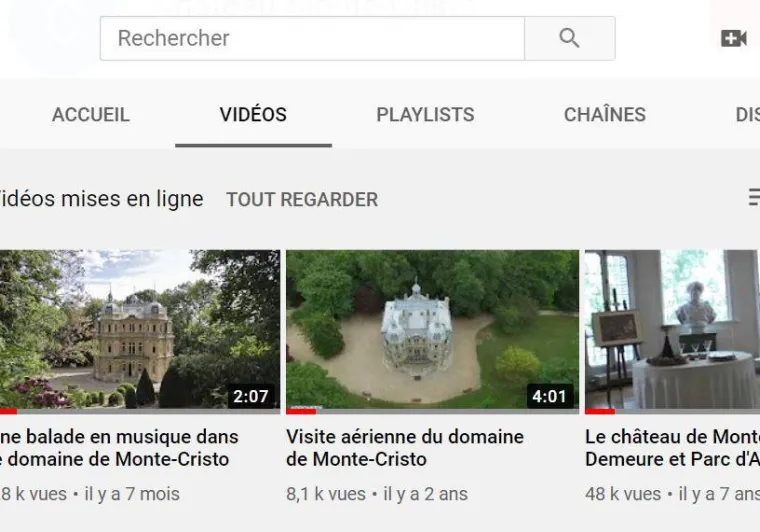The image size is (760, 532).
Task: Tap the magnifying glass search button
Action: 569,38
